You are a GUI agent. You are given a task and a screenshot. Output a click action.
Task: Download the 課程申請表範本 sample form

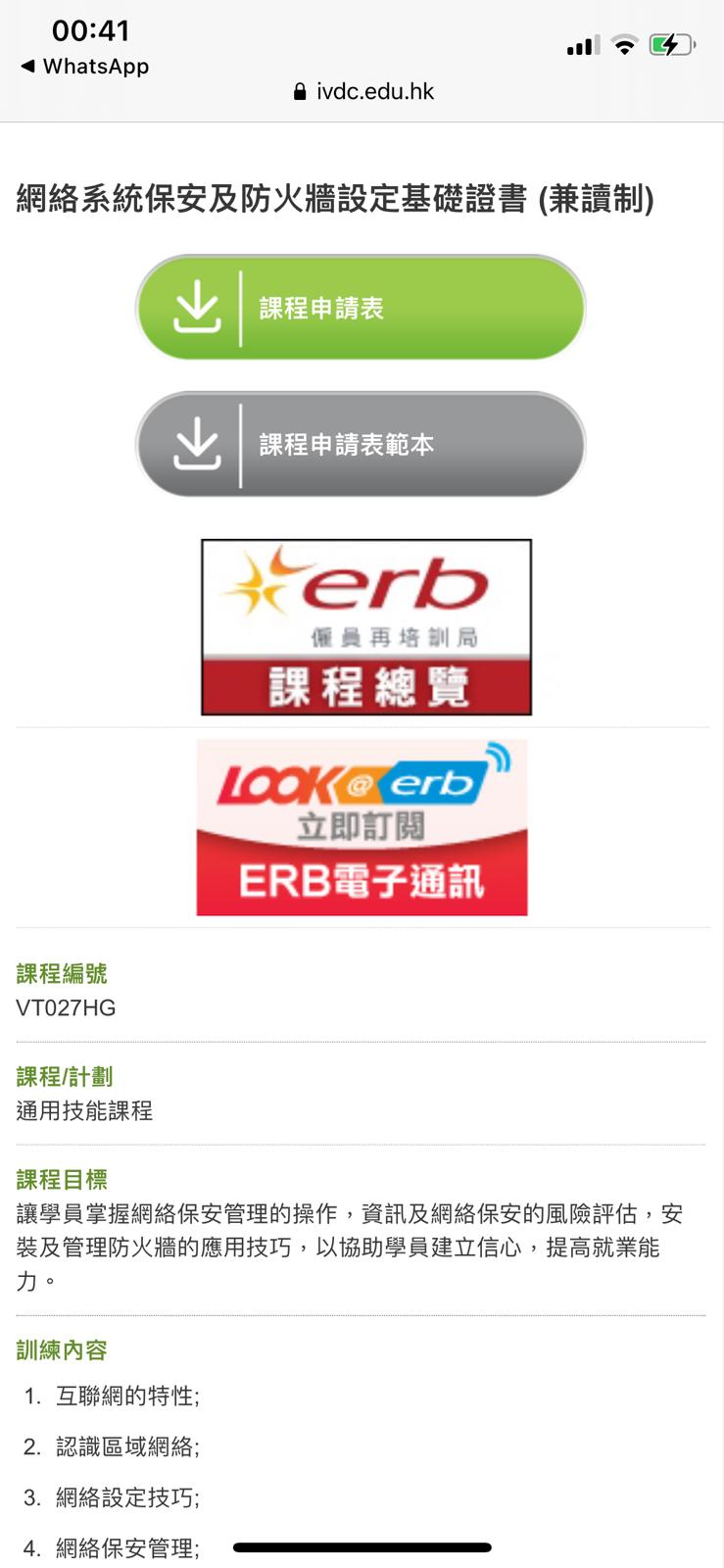[x=361, y=445]
